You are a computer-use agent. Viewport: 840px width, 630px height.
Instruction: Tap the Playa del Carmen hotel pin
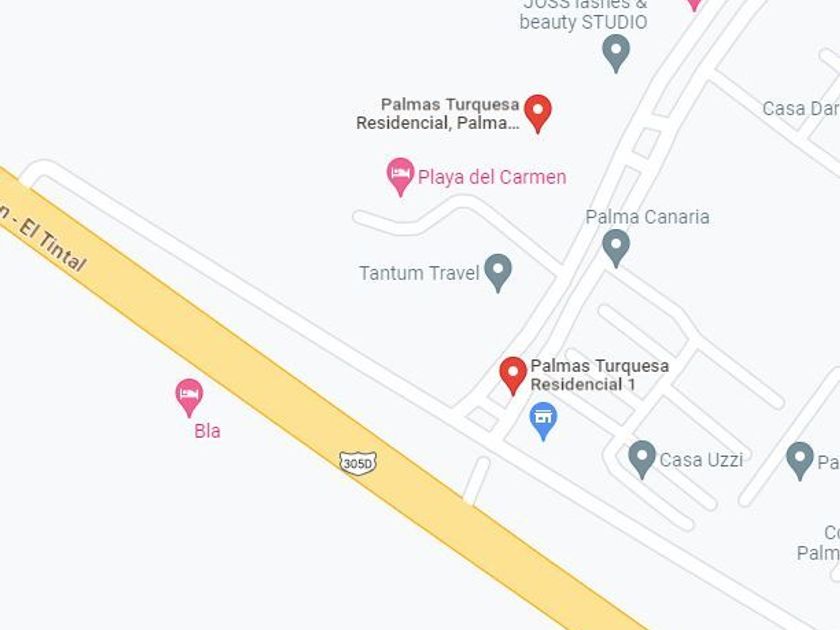tap(400, 177)
